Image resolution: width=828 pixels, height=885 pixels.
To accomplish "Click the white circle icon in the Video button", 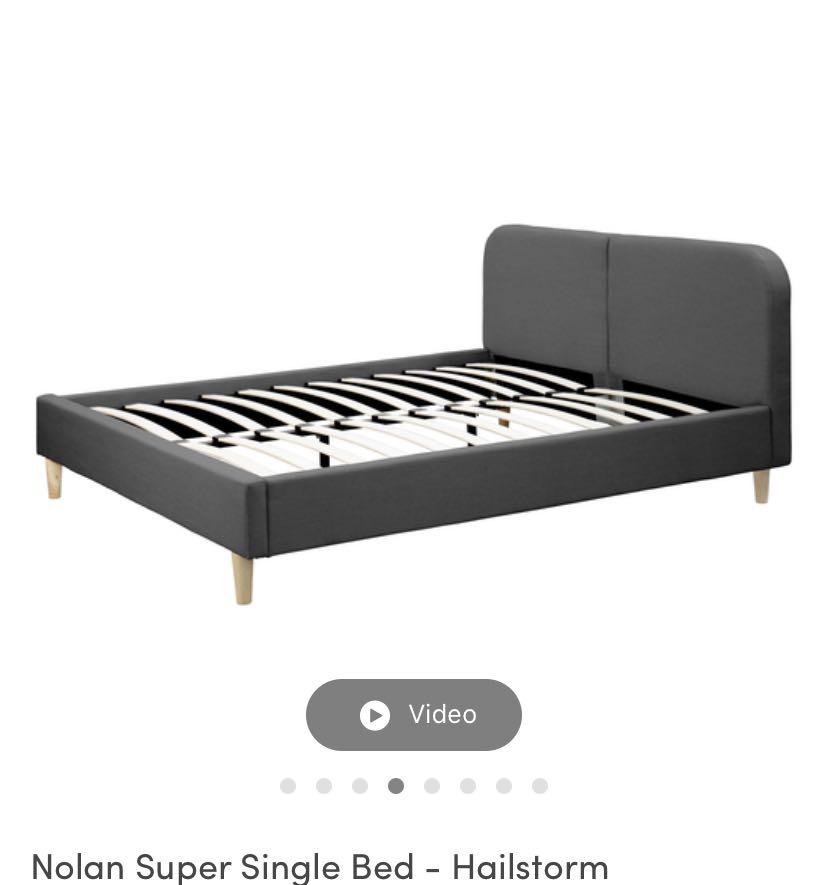I will coord(375,714).
